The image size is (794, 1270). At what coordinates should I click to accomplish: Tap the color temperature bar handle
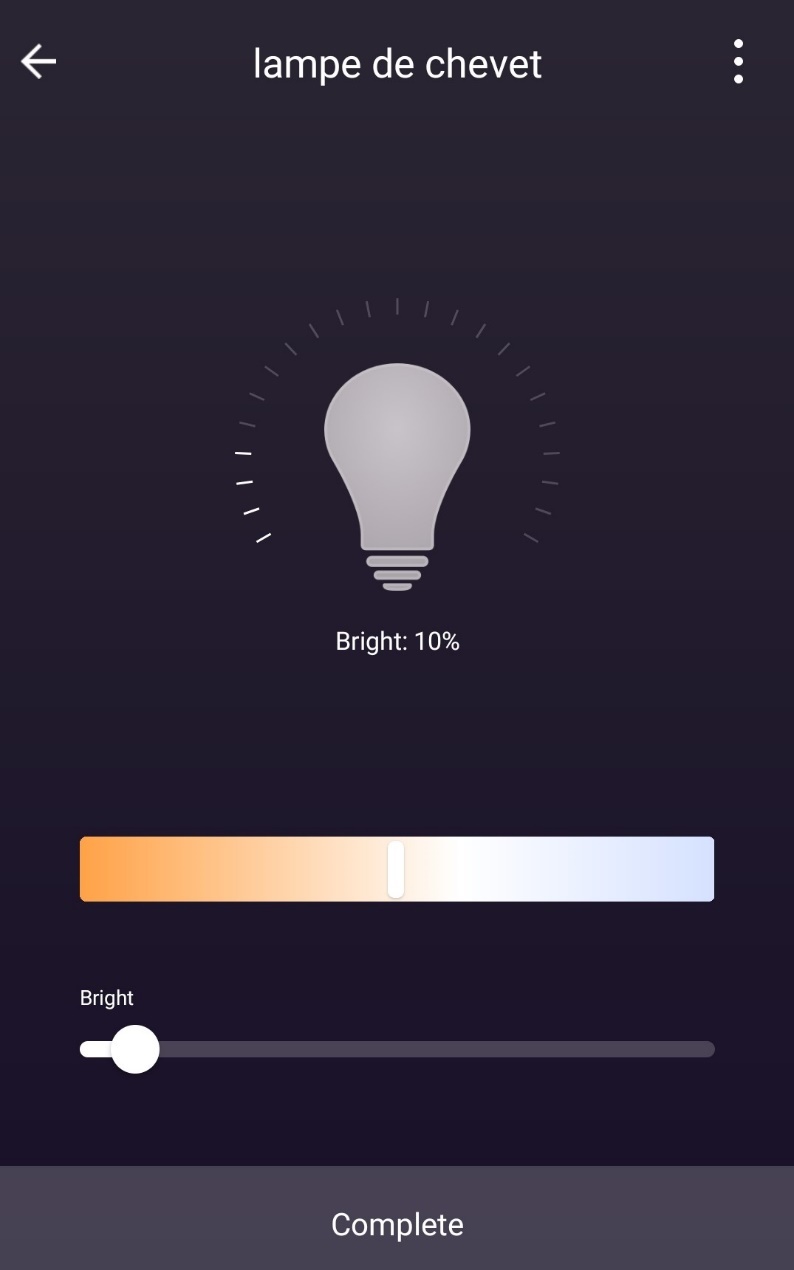click(396, 869)
